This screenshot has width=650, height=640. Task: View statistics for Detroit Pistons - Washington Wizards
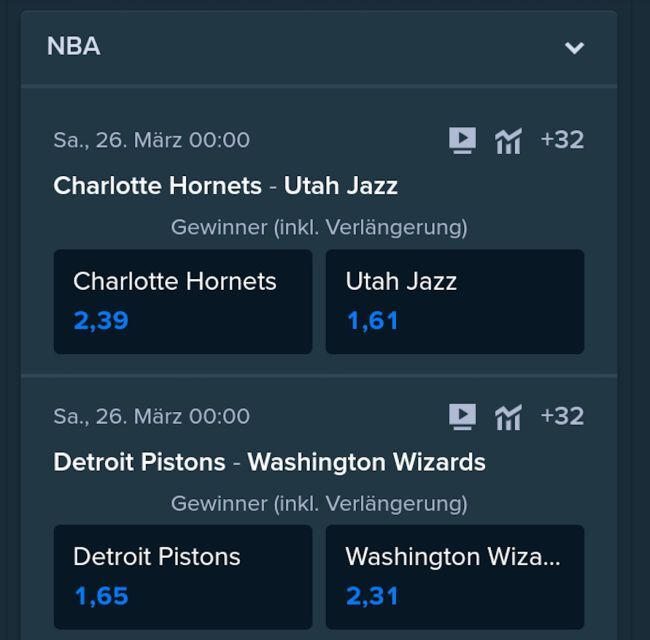[x=508, y=417]
